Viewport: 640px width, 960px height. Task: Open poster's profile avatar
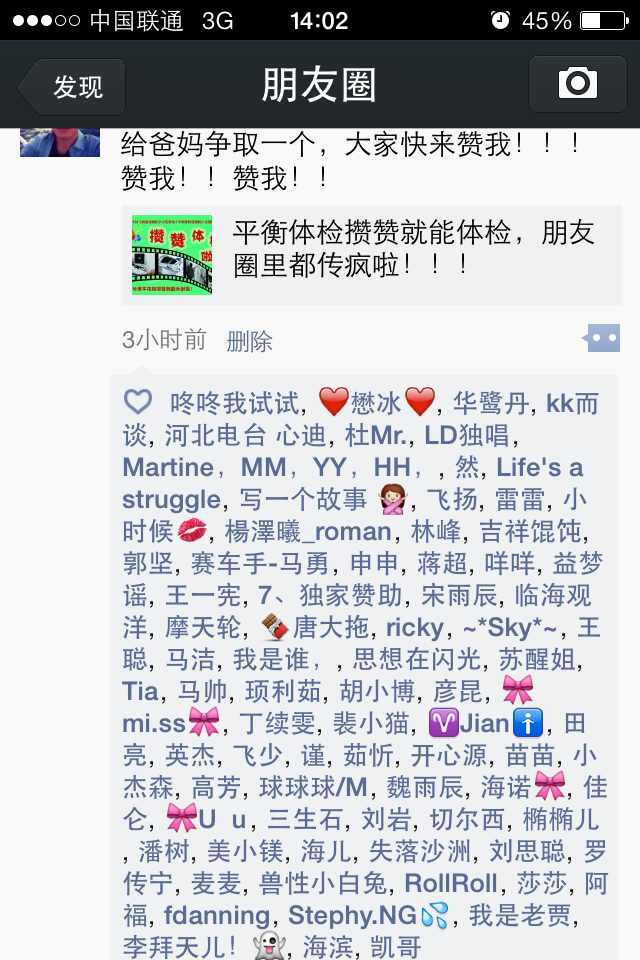coord(60,143)
